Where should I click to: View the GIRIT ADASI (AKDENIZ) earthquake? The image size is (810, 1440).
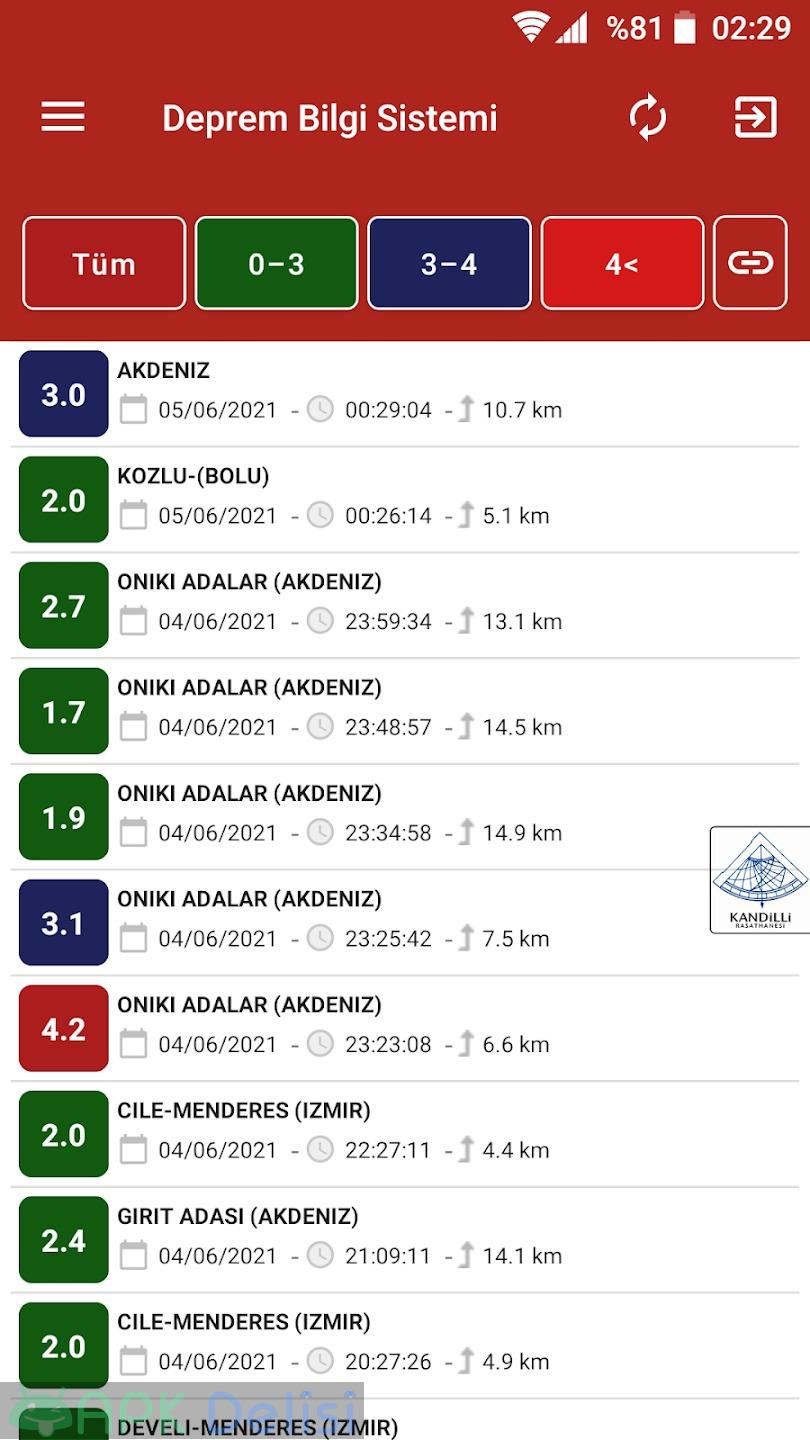[x=405, y=1240]
